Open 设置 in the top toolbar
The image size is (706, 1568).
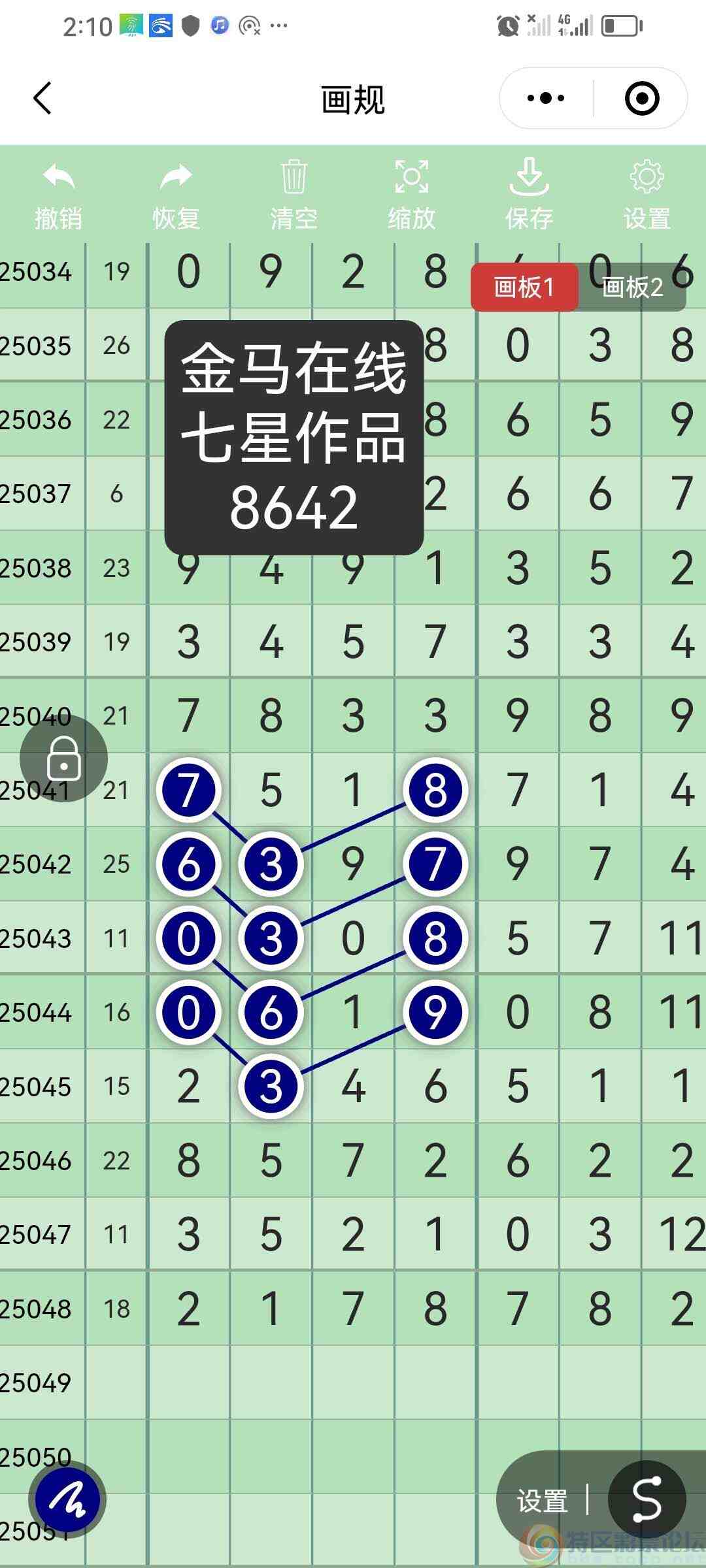647,195
